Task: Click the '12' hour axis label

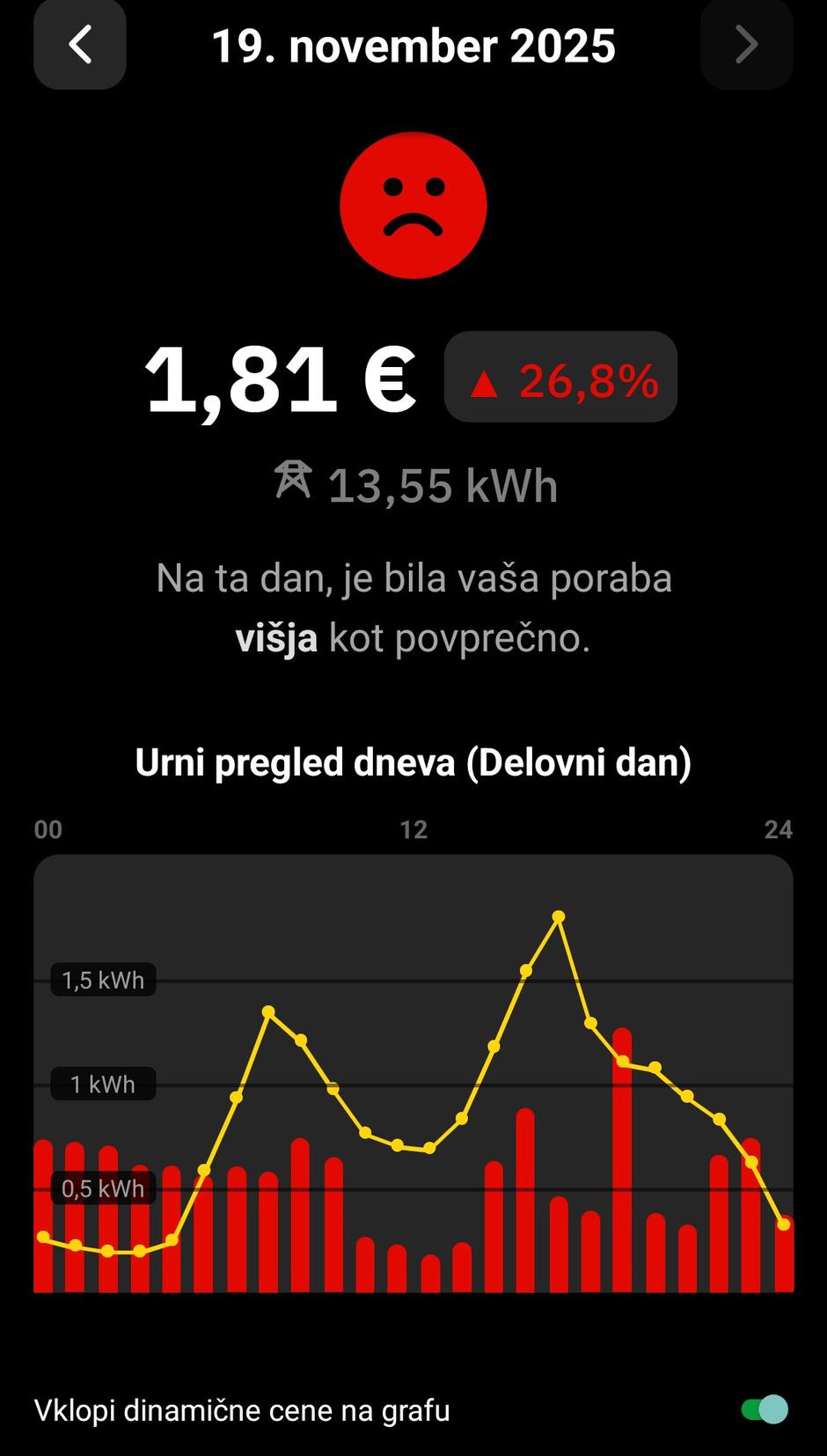Action: pyautogui.click(x=413, y=828)
